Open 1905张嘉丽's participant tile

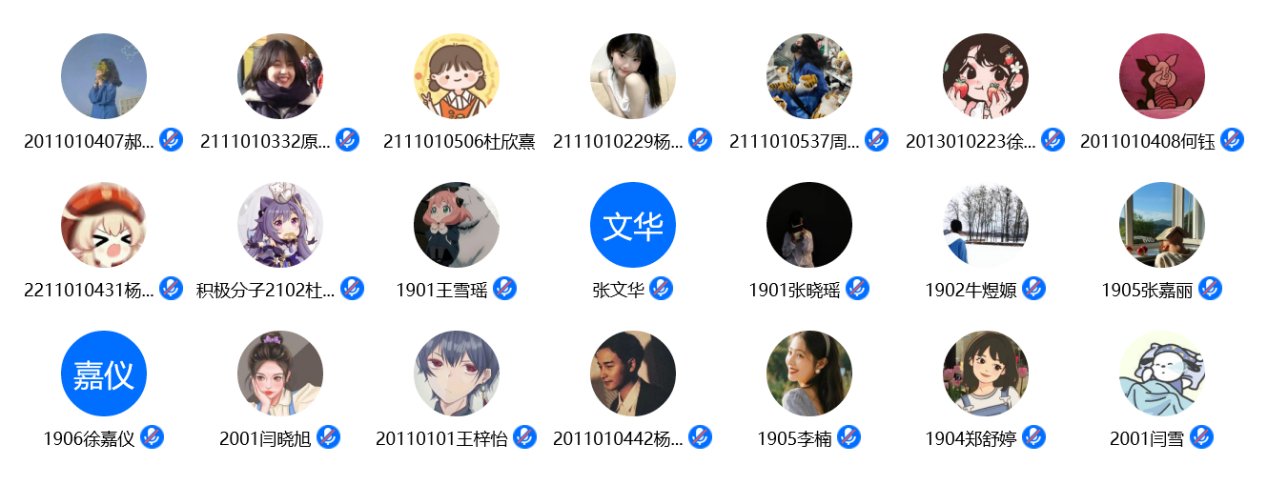coord(1161,225)
